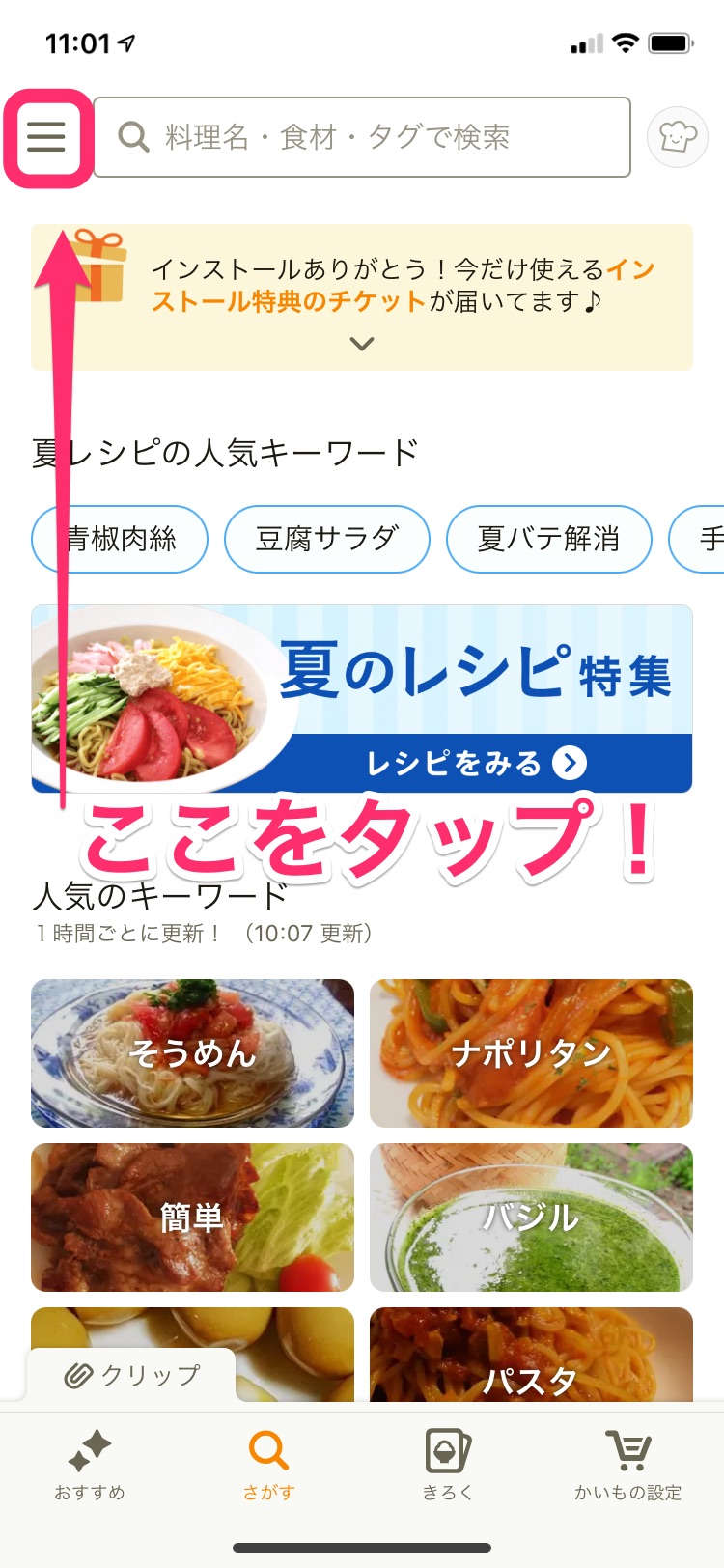
Task: Open the hamburger drawer menu
Action: 46,138
